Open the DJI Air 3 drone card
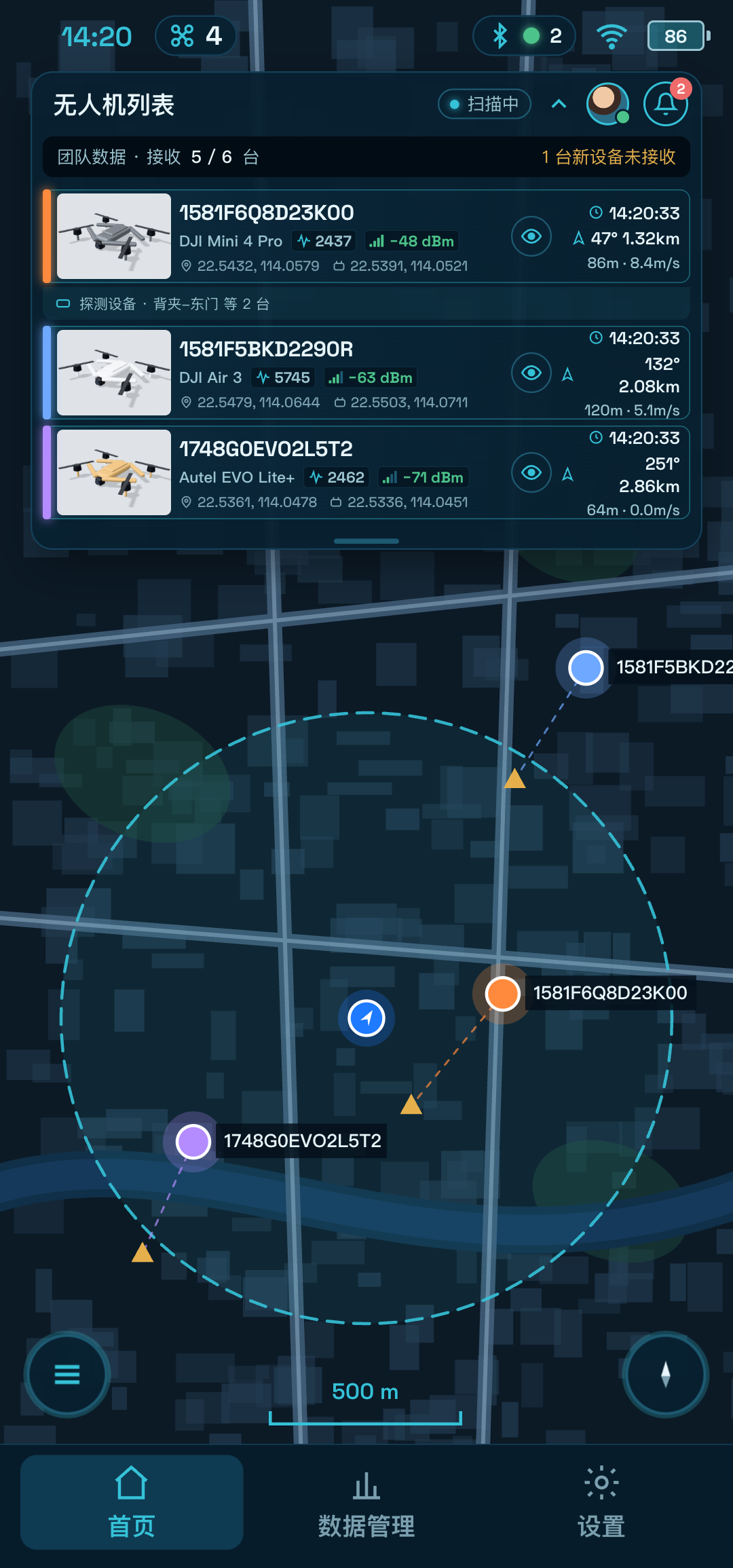Viewport: 733px width, 1568px height. [x=366, y=373]
